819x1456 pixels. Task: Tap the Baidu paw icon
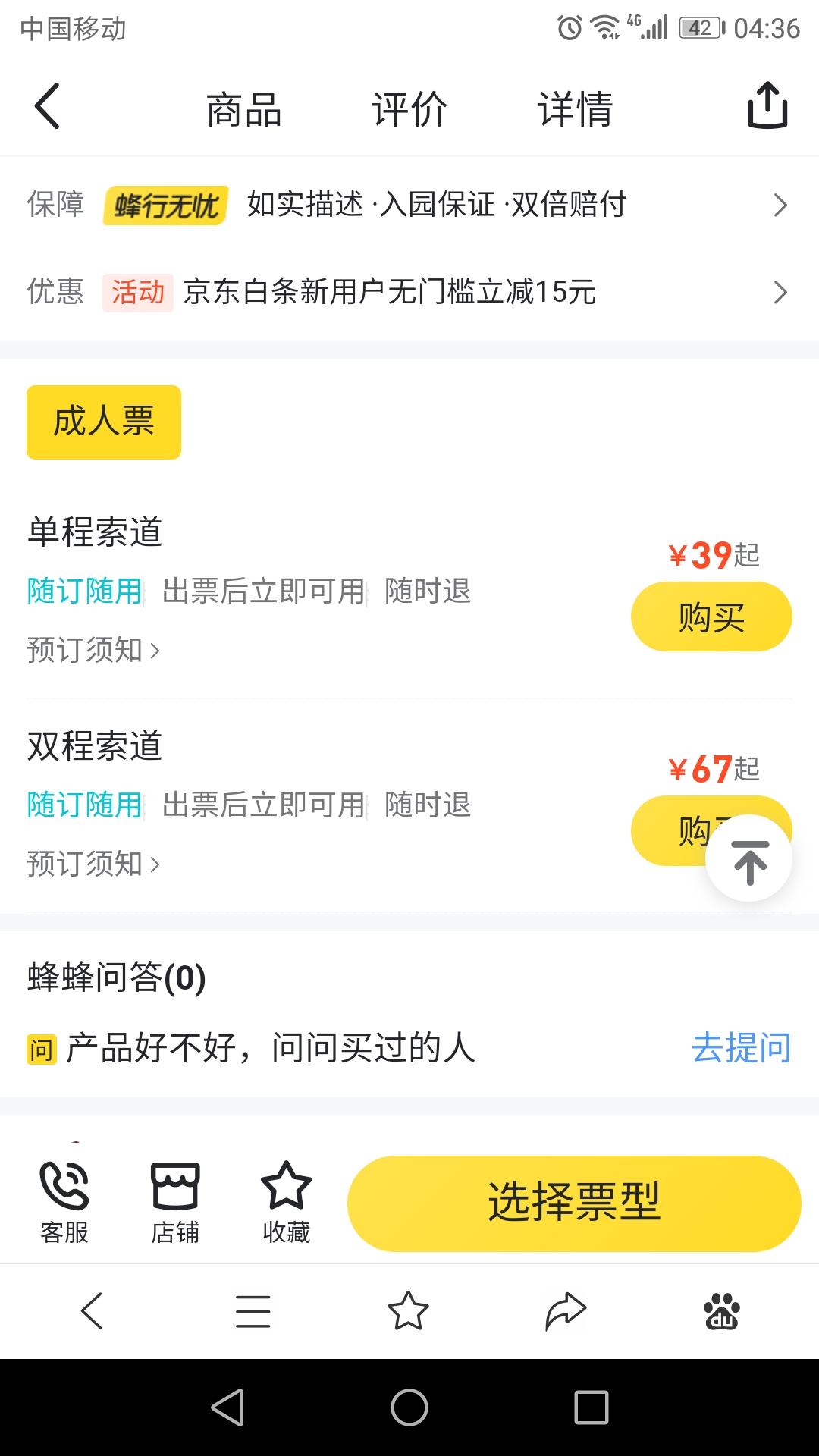pyautogui.click(x=722, y=1311)
